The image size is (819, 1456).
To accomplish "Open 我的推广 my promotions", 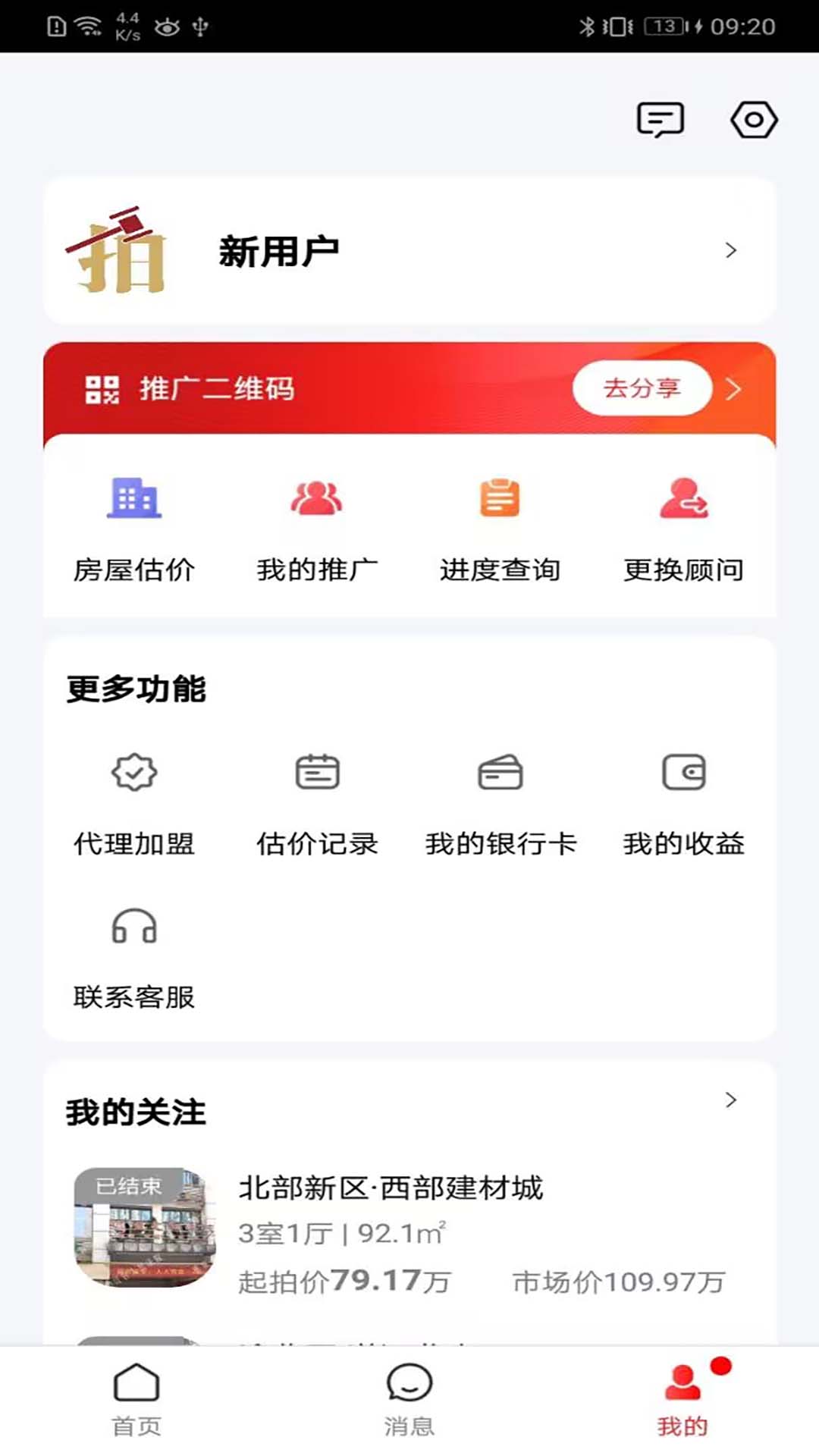I will (317, 526).
